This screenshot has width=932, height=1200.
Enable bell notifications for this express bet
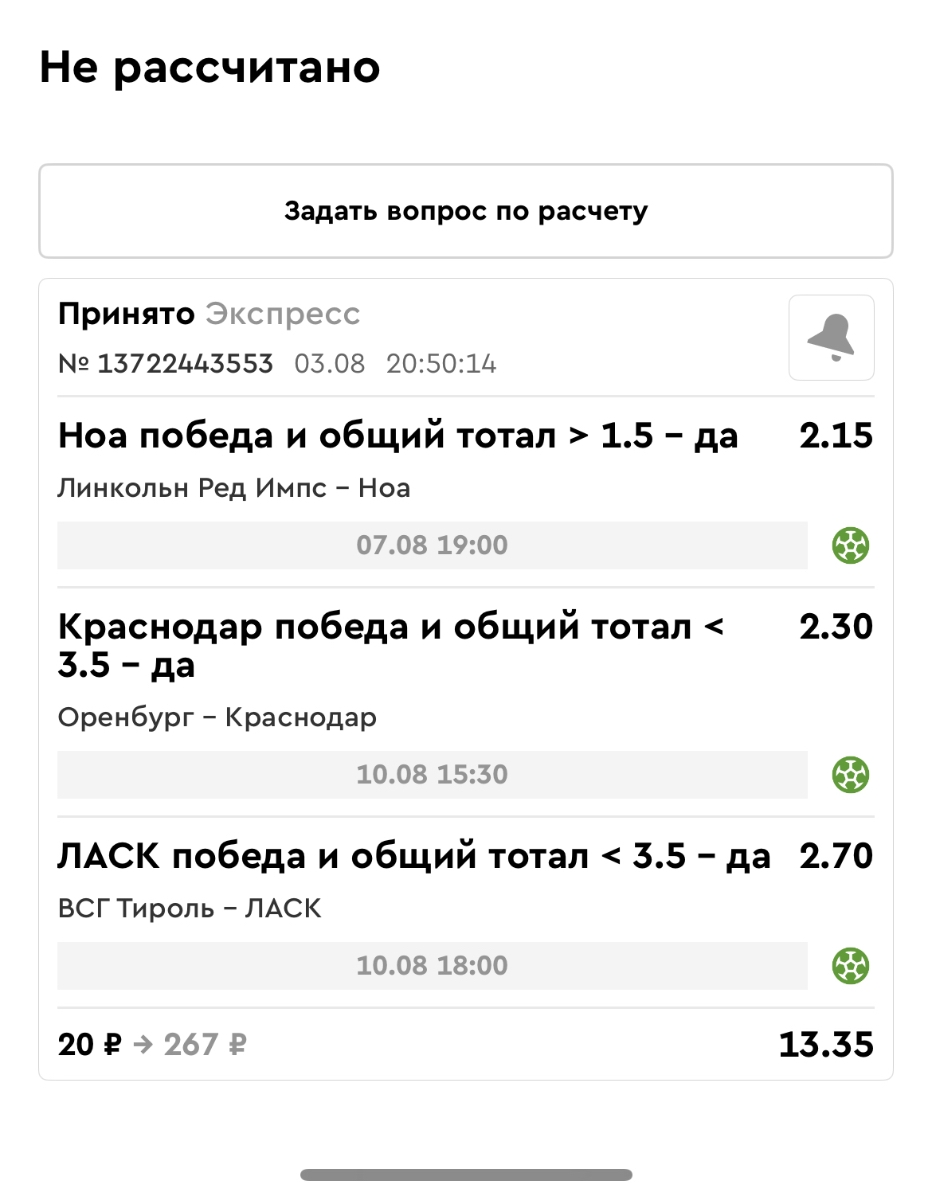pos(830,338)
